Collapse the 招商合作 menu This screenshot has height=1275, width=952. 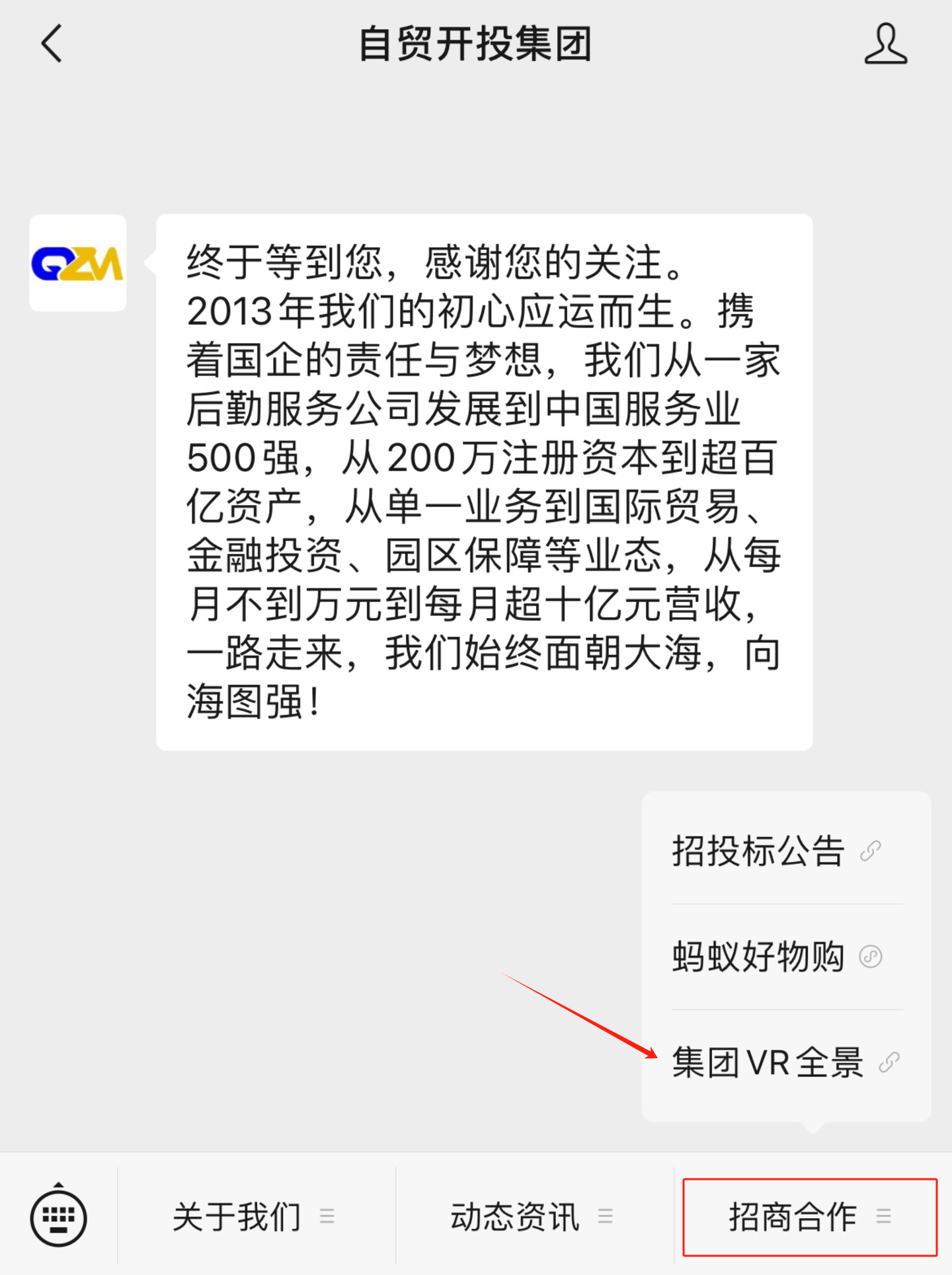point(809,1216)
